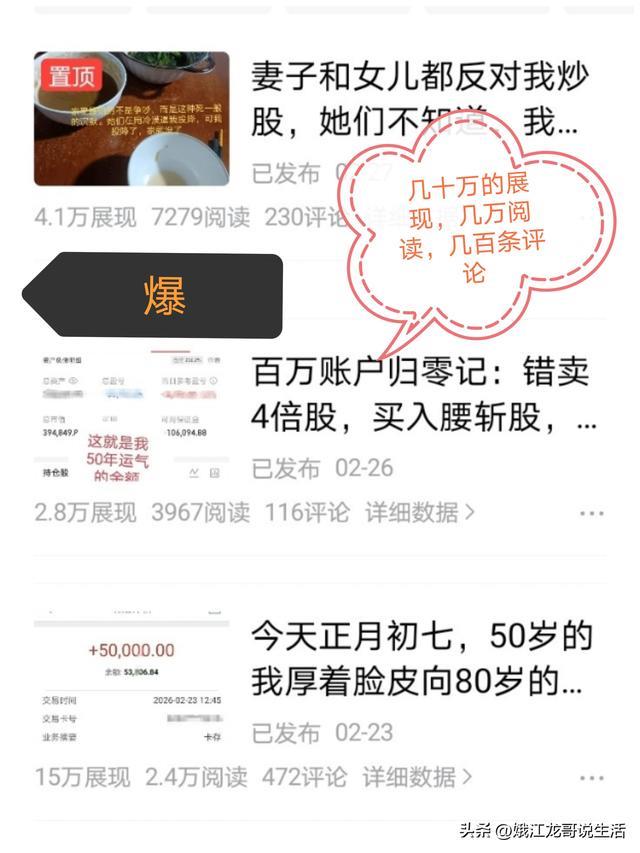Open the overflow menu for 今天正月初七 article
This screenshot has height=853, width=640.
click(x=592, y=777)
